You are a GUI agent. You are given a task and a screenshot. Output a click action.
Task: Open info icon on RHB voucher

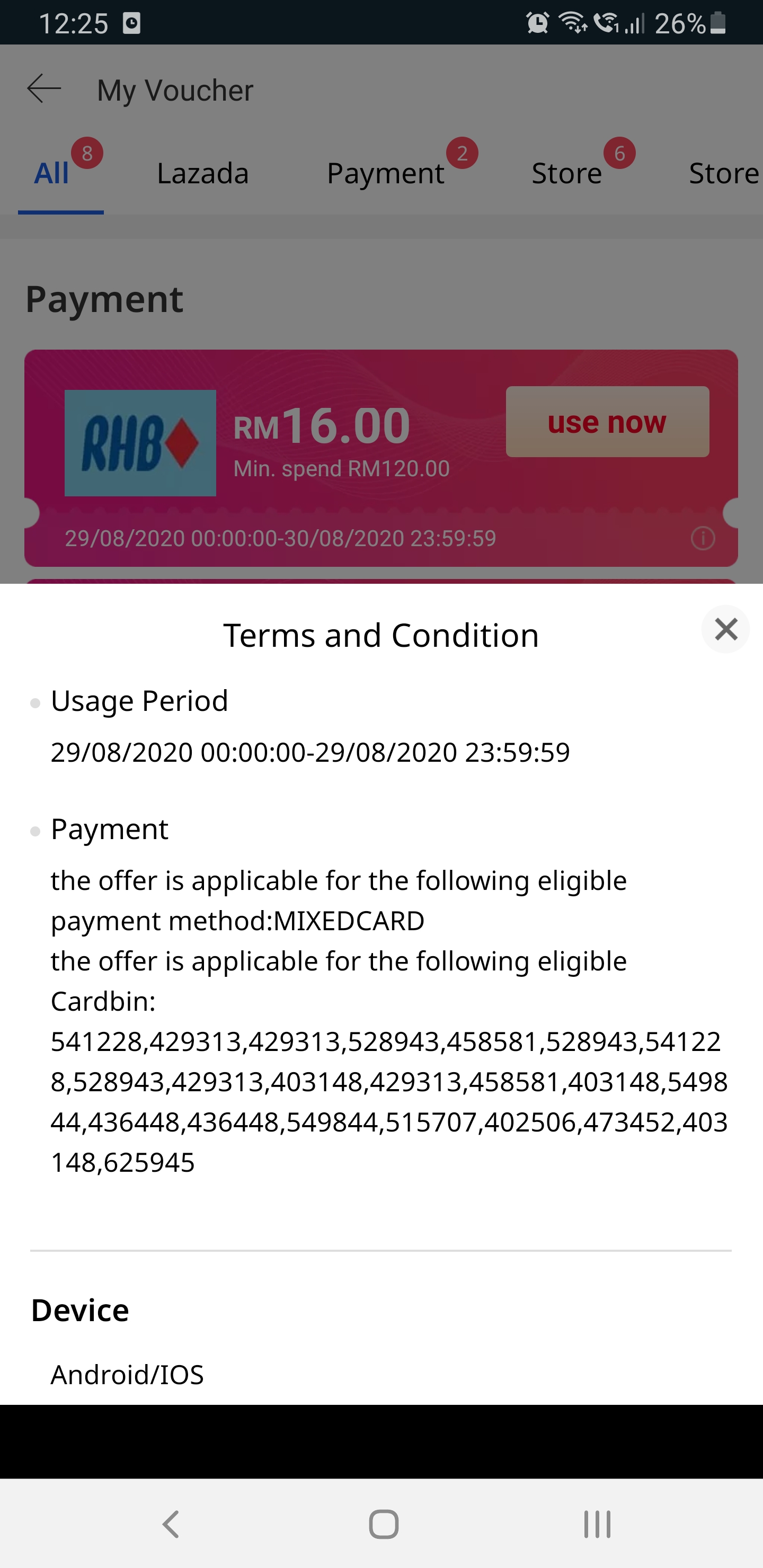pyautogui.click(x=703, y=538)
